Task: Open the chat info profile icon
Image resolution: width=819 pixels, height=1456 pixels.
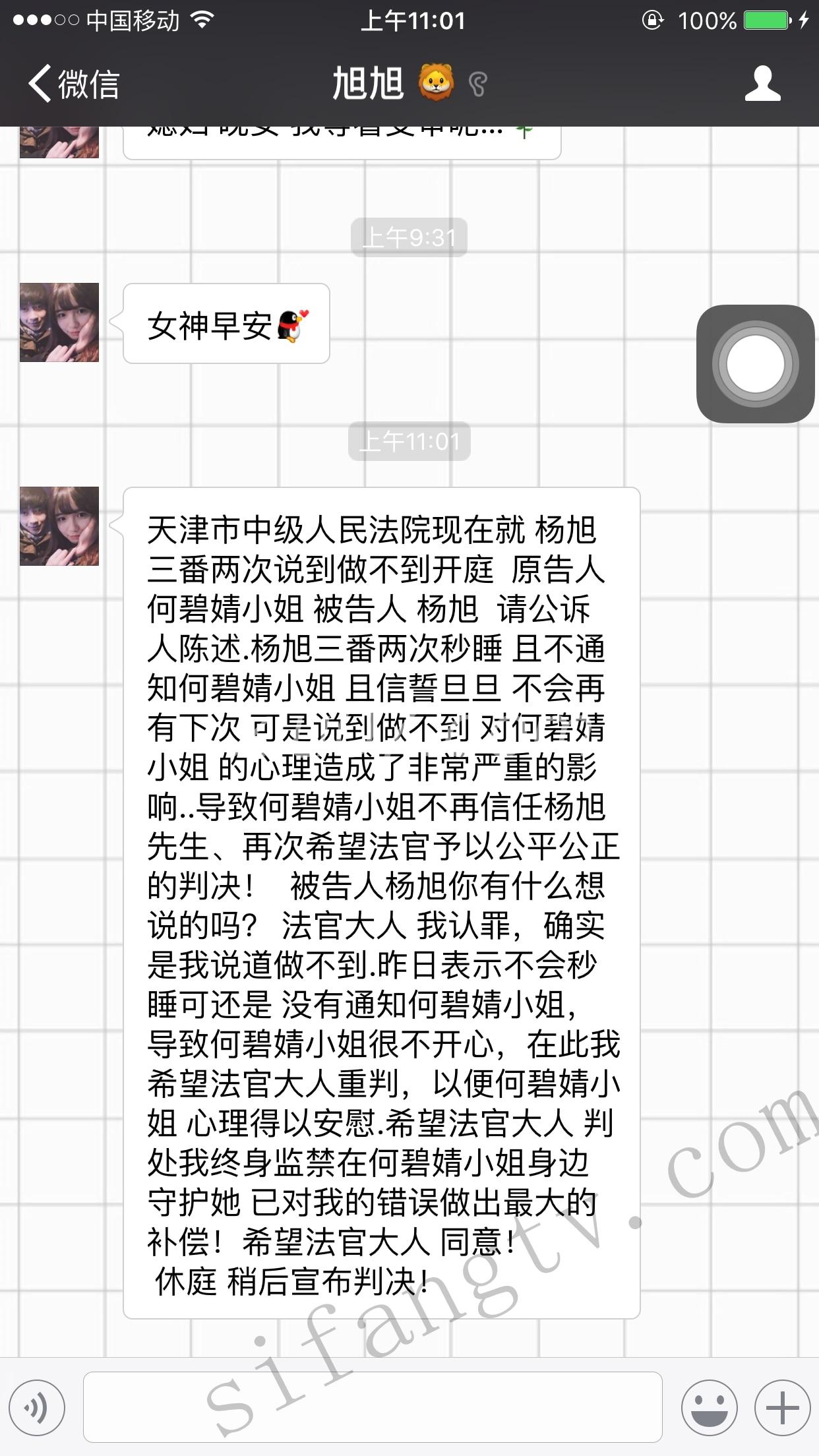Action: tap(762, 84)
